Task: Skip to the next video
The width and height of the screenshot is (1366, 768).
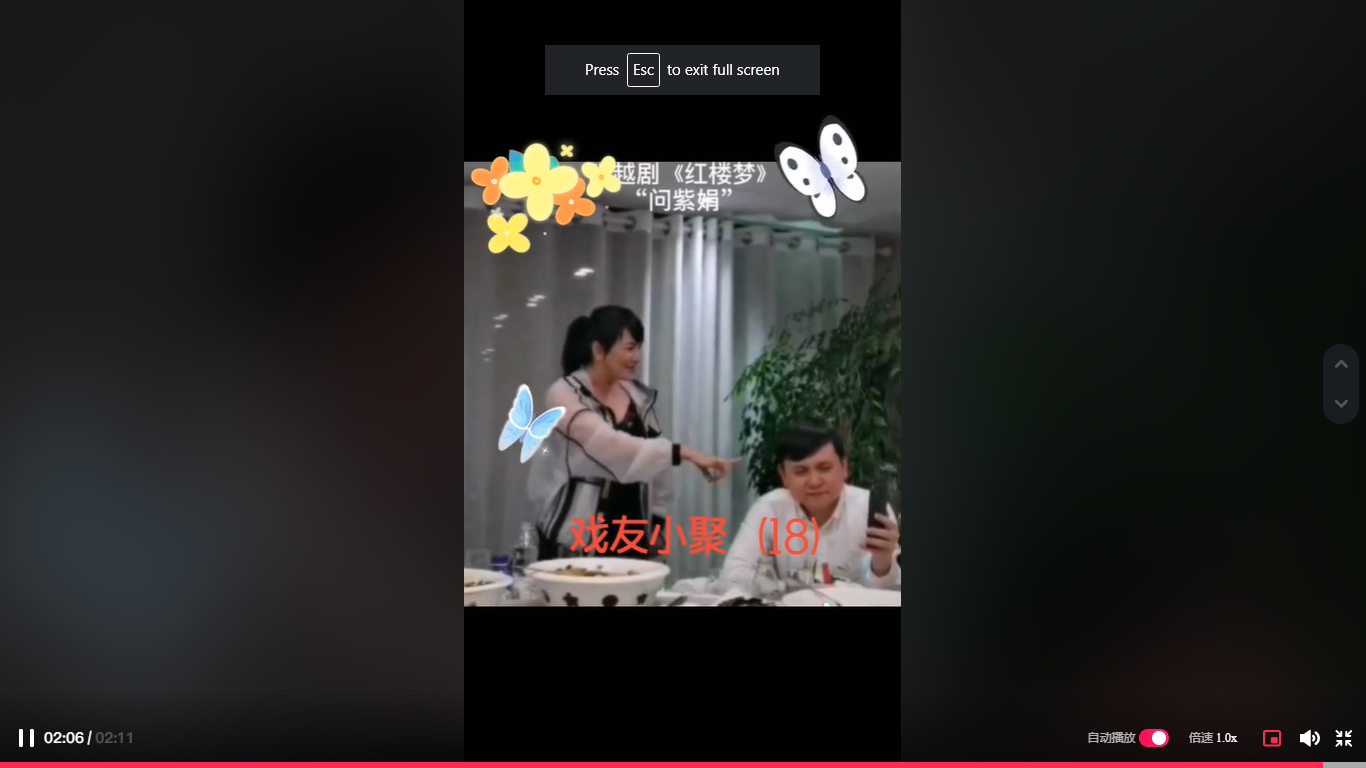Action: pos(1341,404)
